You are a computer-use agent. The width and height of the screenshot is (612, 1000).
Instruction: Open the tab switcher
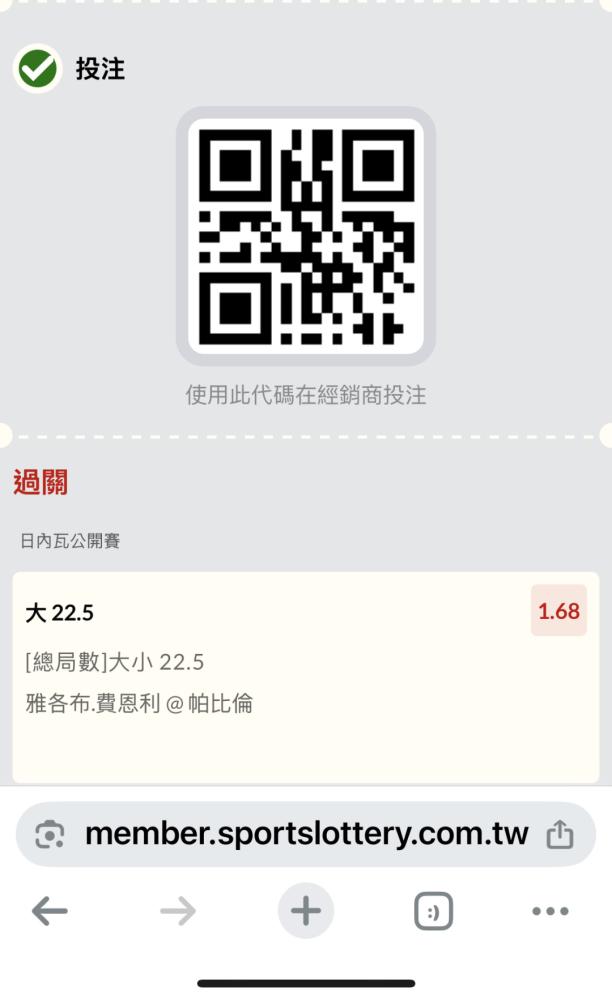434,911
